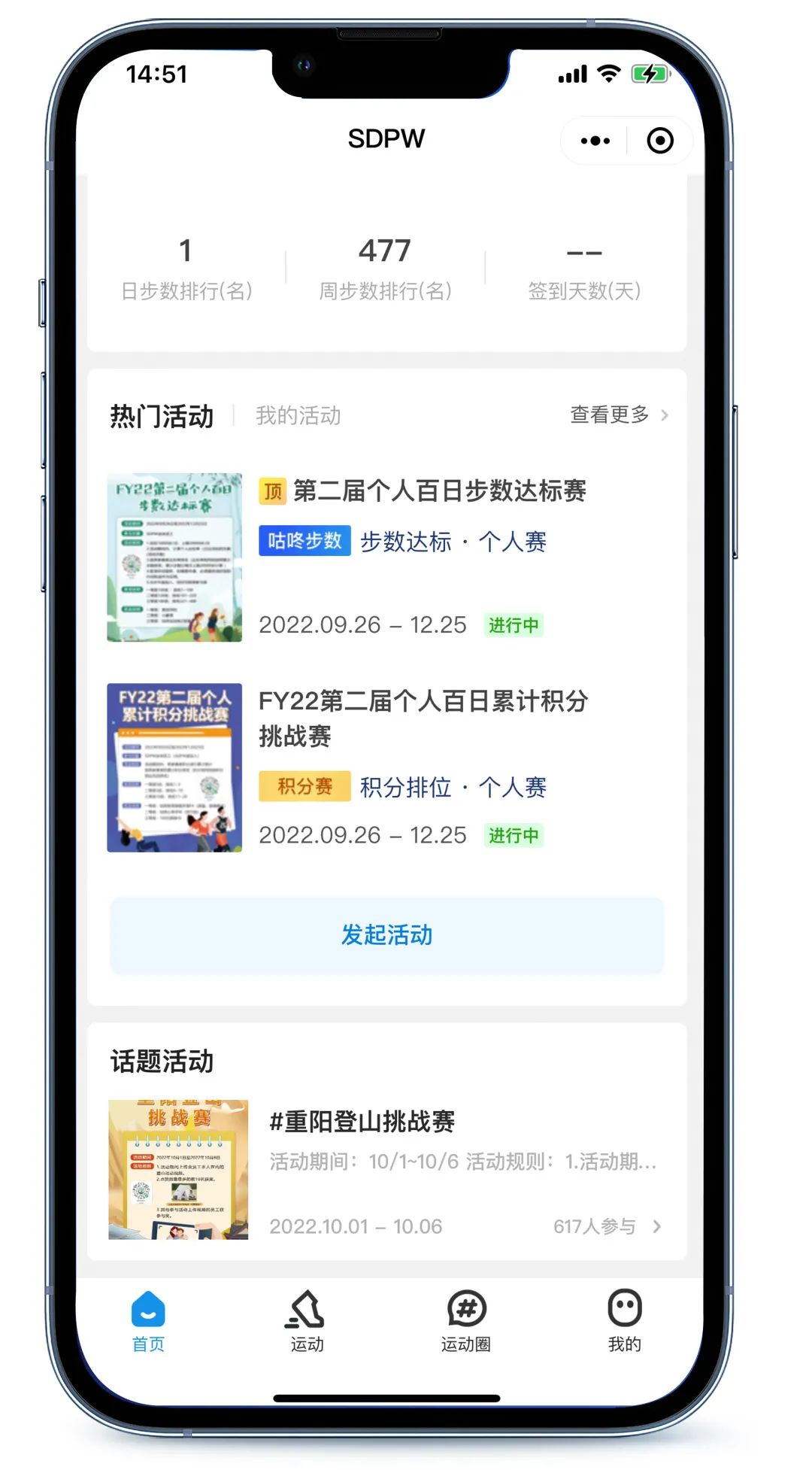
Task: Close mini program via the circle button
Action: [x=659, y=141]
